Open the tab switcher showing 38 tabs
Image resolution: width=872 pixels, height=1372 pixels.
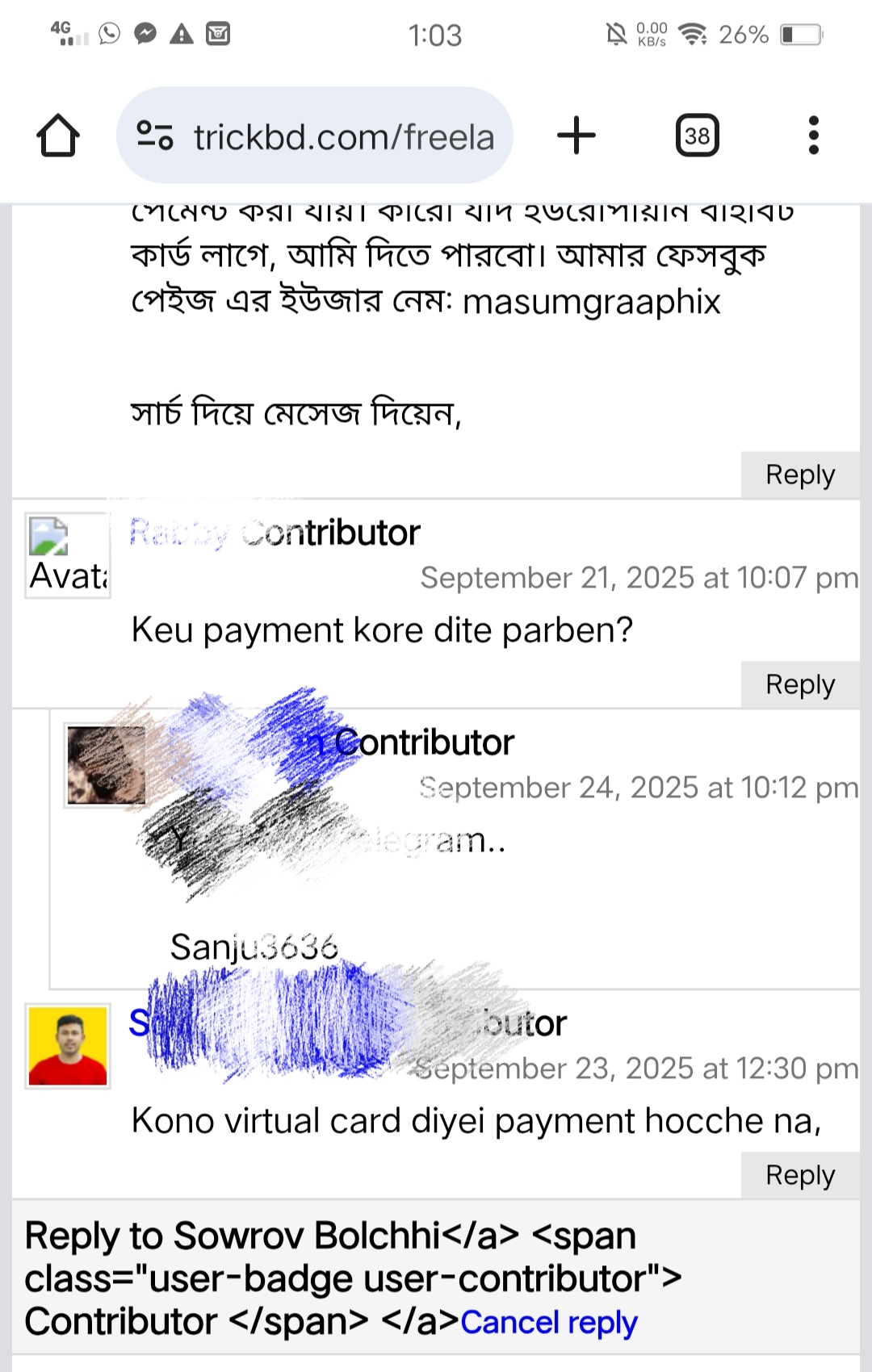(x=696, y=135)
